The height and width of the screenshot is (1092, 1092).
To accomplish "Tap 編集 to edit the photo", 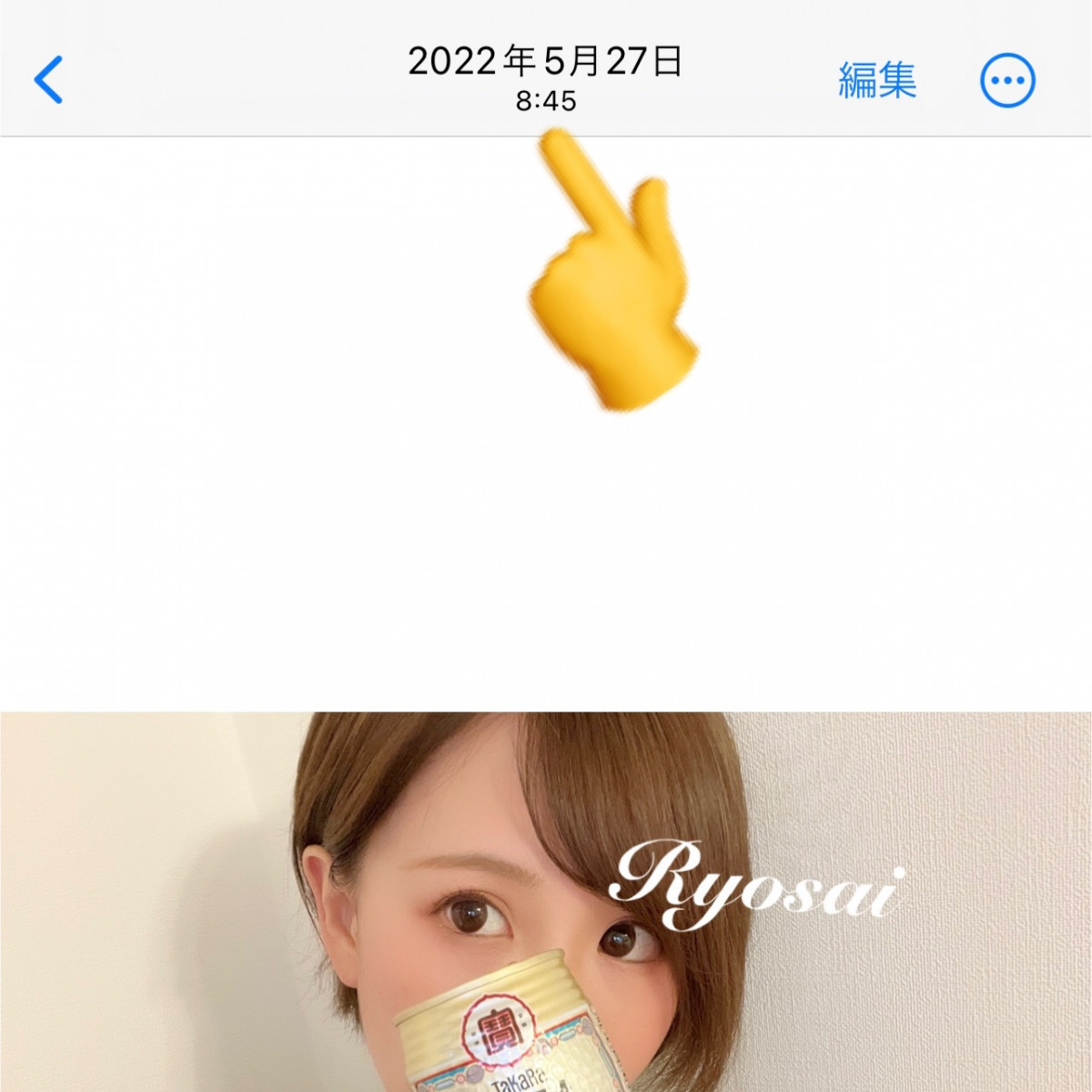I will click(x=876, y=80).
